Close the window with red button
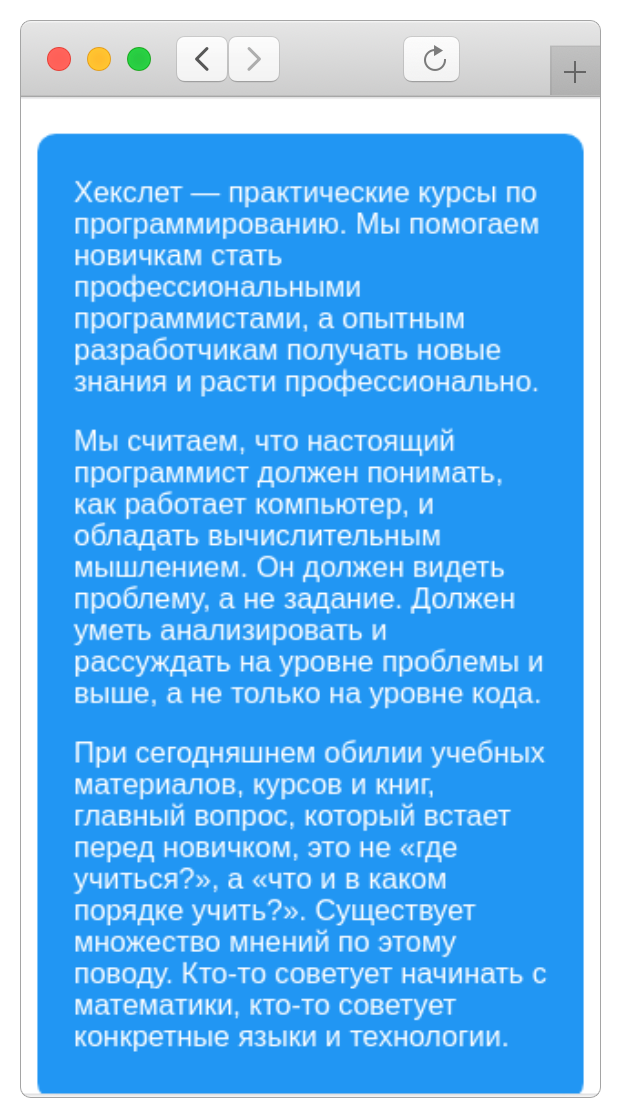Screen dimensions: 621x1118 (59, 59)
